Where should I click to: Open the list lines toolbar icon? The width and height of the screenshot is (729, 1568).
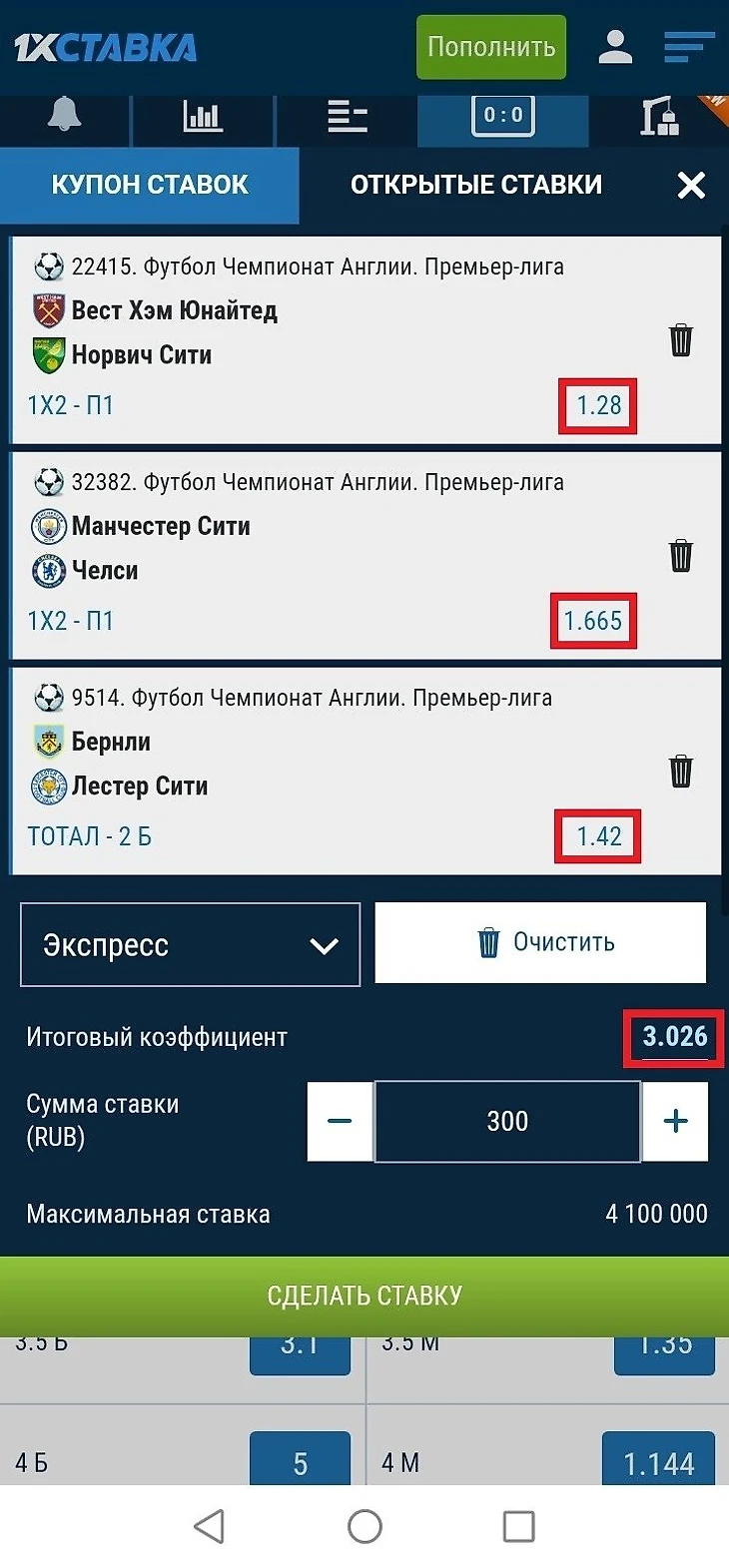pyautogui.click(x=347, y=117)
